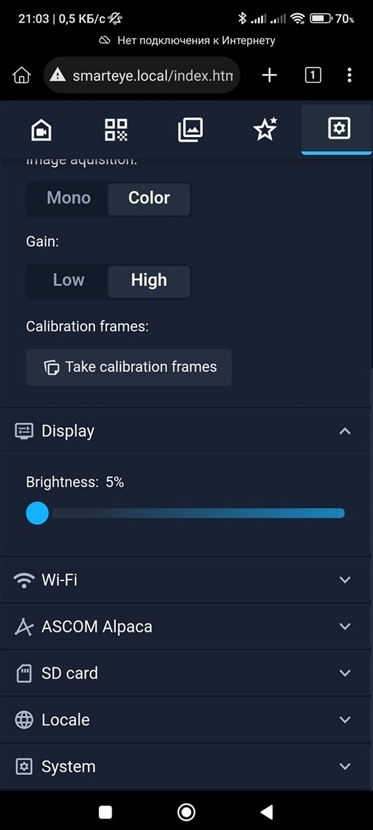
Task: Switch to the star favorites tab
Action: pyautogui.click(x=265, y=130)
